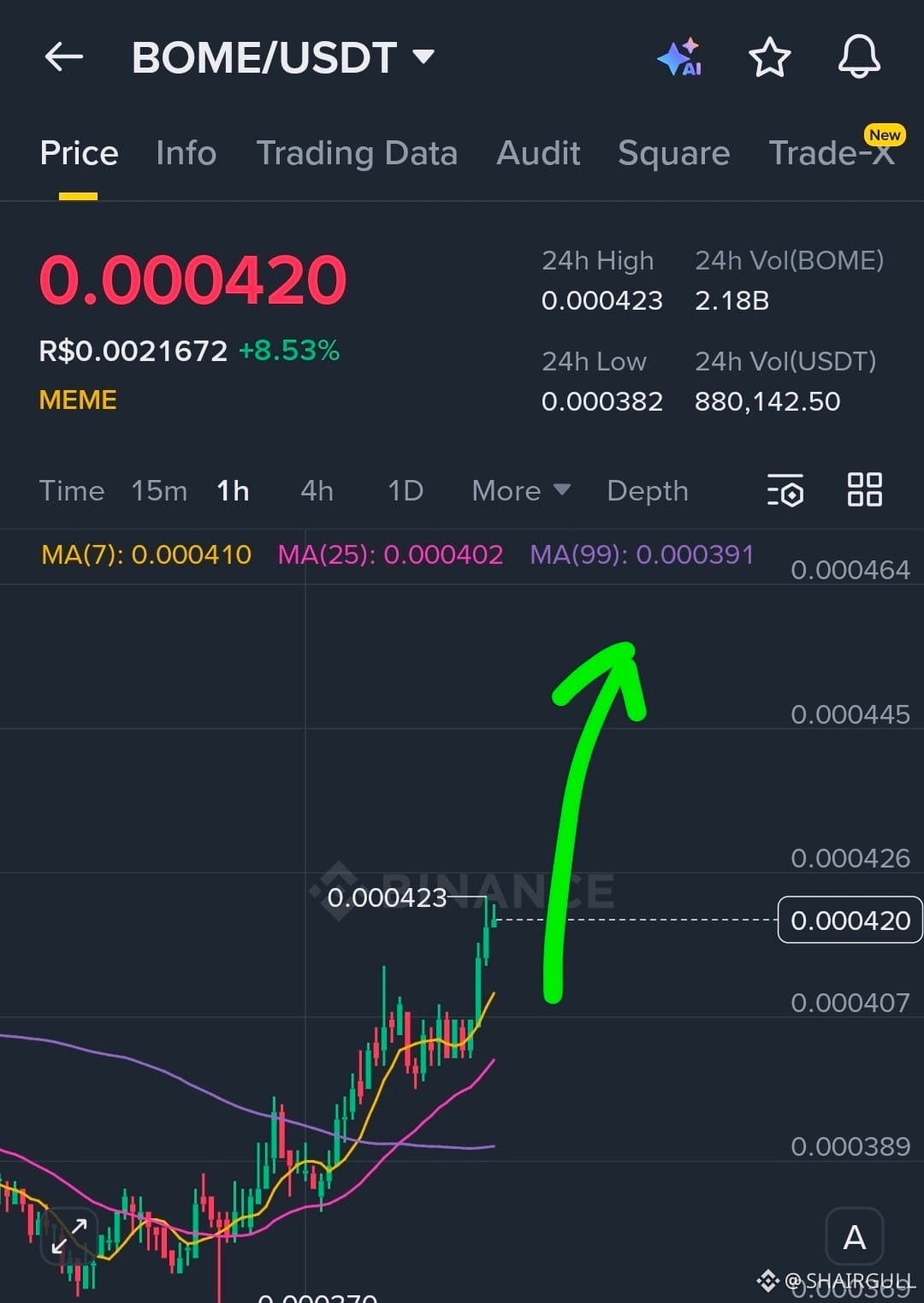Expand chart to fullscreen
The image size is (924, 1303).
69,1236
